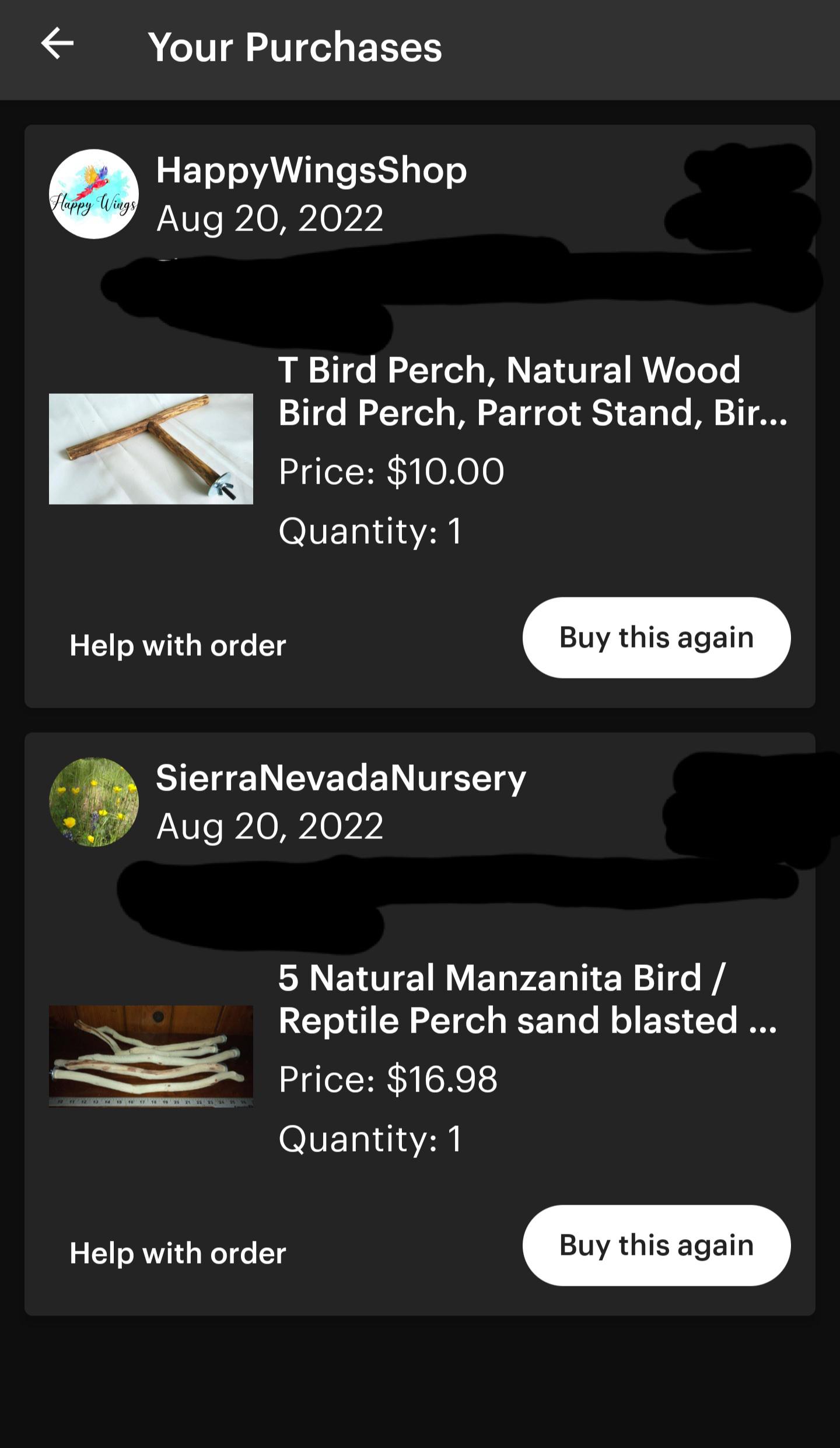Get help with the T Bird Perch order
The width and height of the screenshot is (840, 1448).
(177, 645)
